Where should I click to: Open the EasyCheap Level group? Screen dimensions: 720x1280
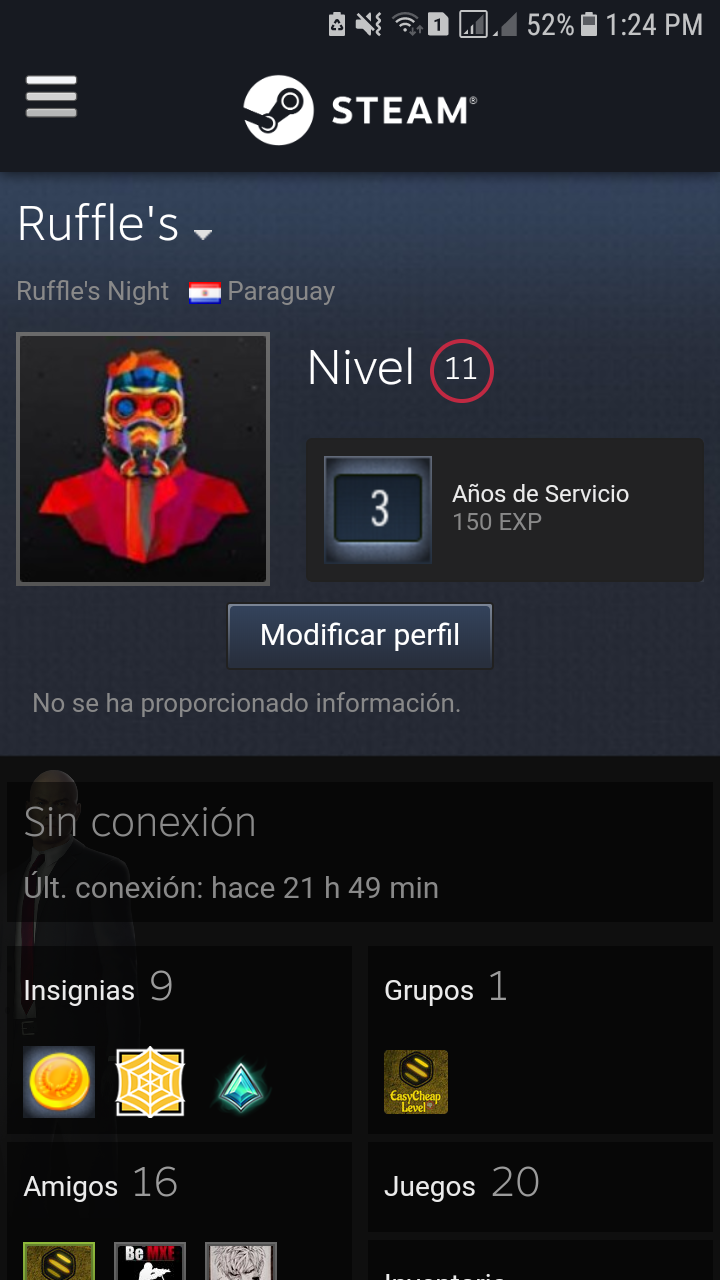tap(416, 1082)
